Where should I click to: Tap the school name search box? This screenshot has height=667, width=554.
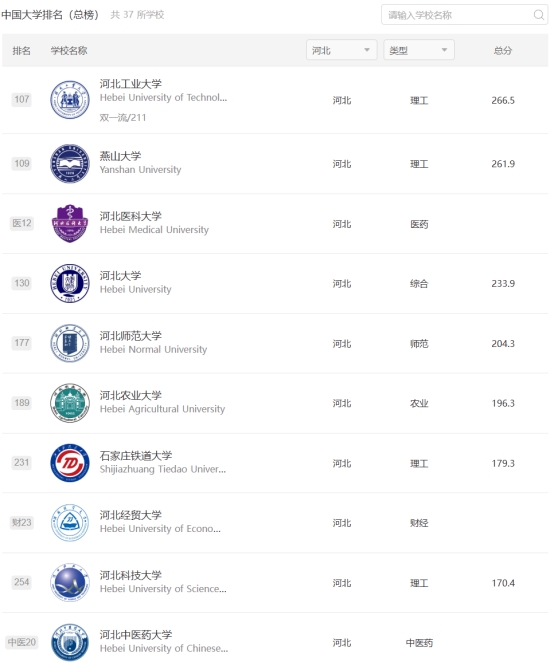click(x=464, y=15)
